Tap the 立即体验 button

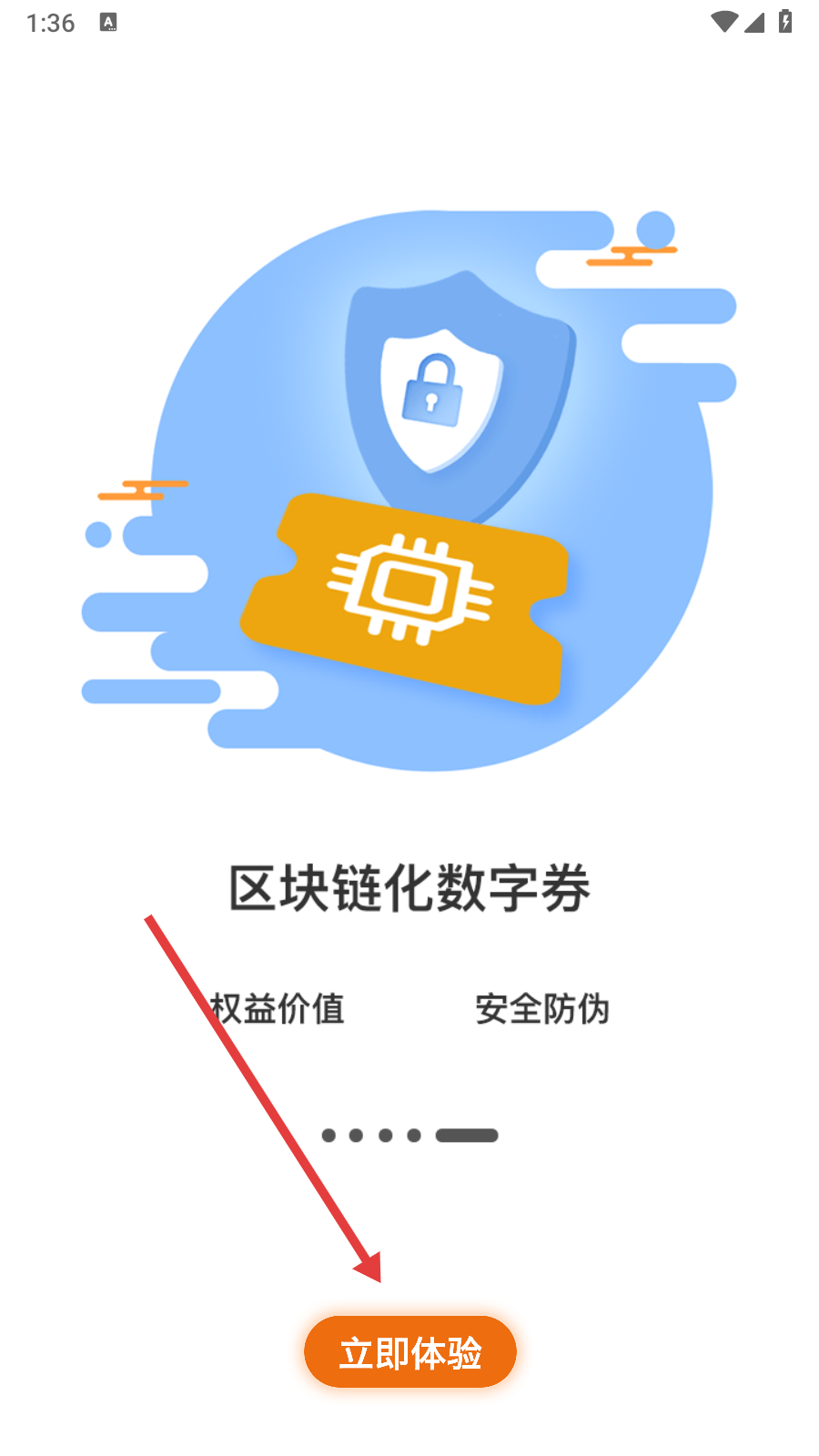pos(409,1352)
